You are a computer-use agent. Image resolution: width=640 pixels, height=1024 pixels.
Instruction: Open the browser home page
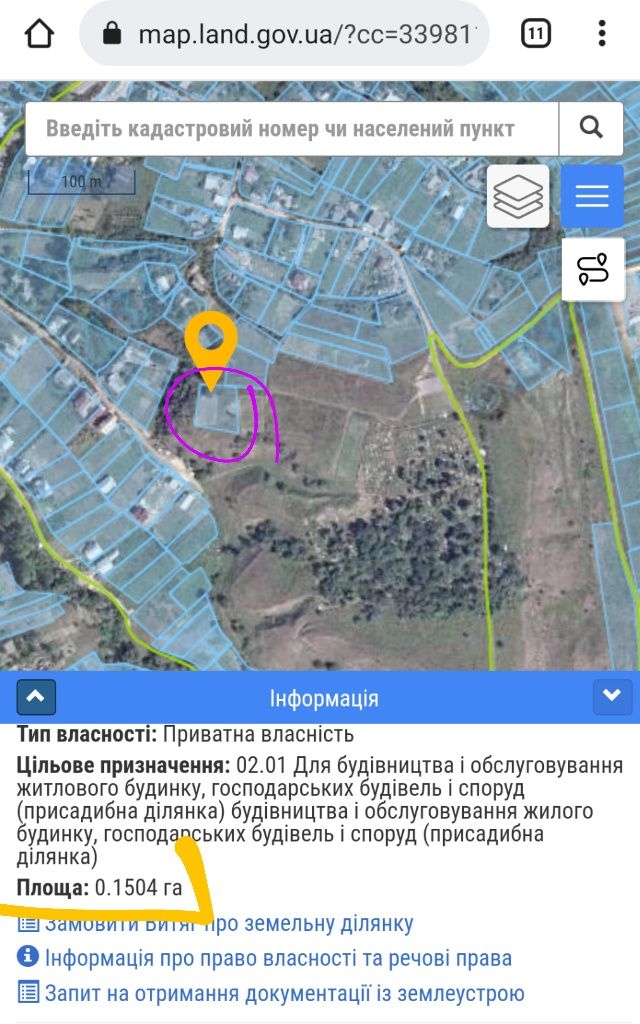coord(39,33)
